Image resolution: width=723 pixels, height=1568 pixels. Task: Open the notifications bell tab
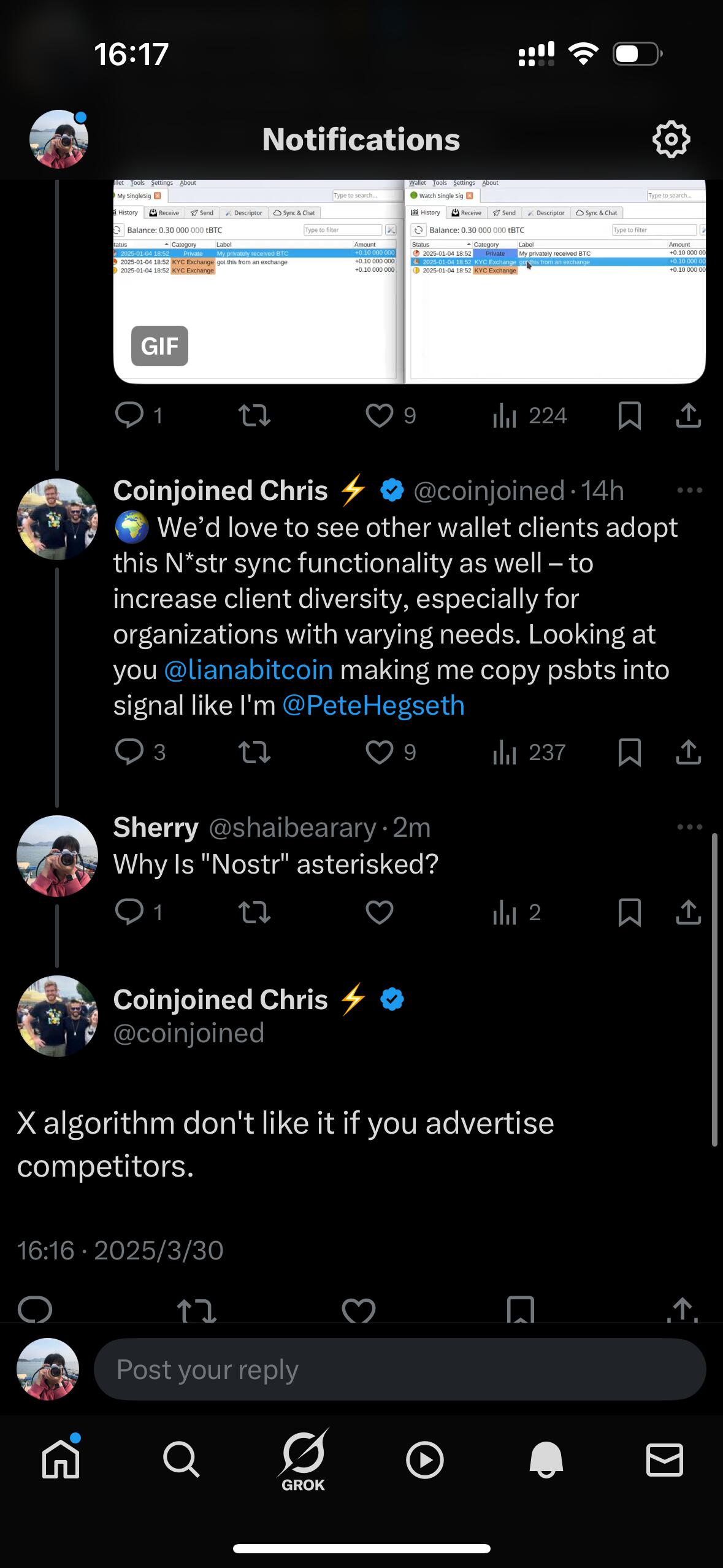pyautogui.click(x=546, y=1460)
